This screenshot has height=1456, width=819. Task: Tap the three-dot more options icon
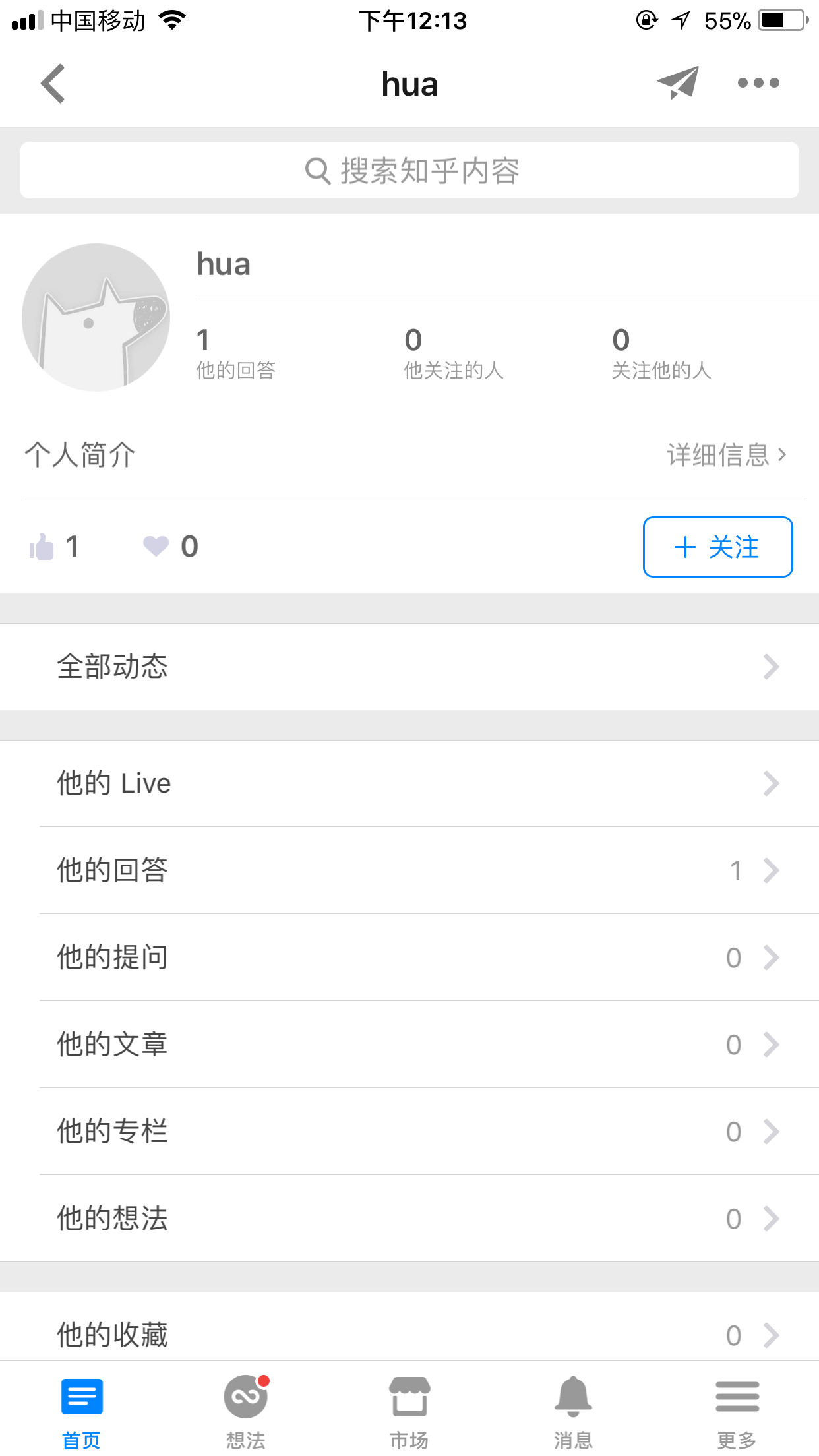tap(757, 83)
